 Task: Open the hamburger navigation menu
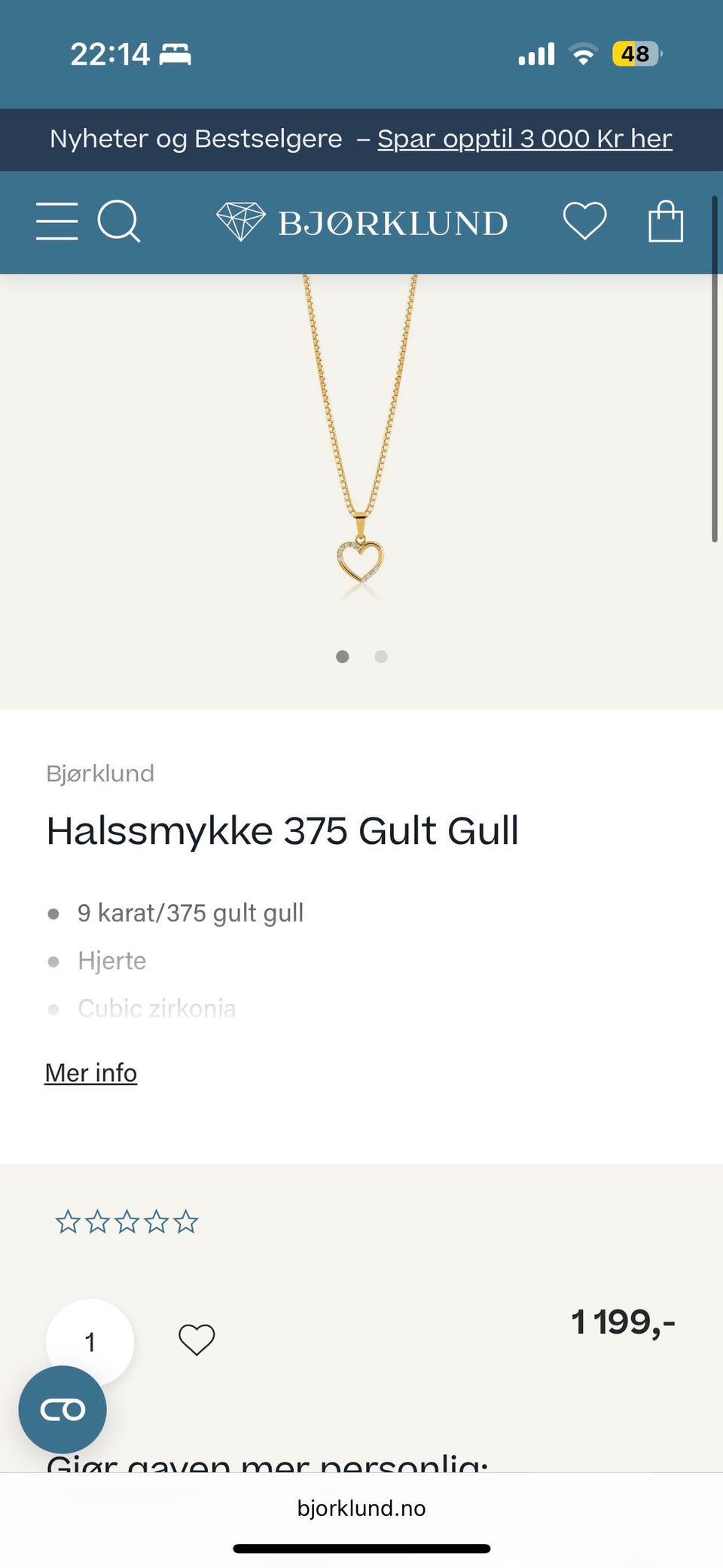[x=56, y=221]
